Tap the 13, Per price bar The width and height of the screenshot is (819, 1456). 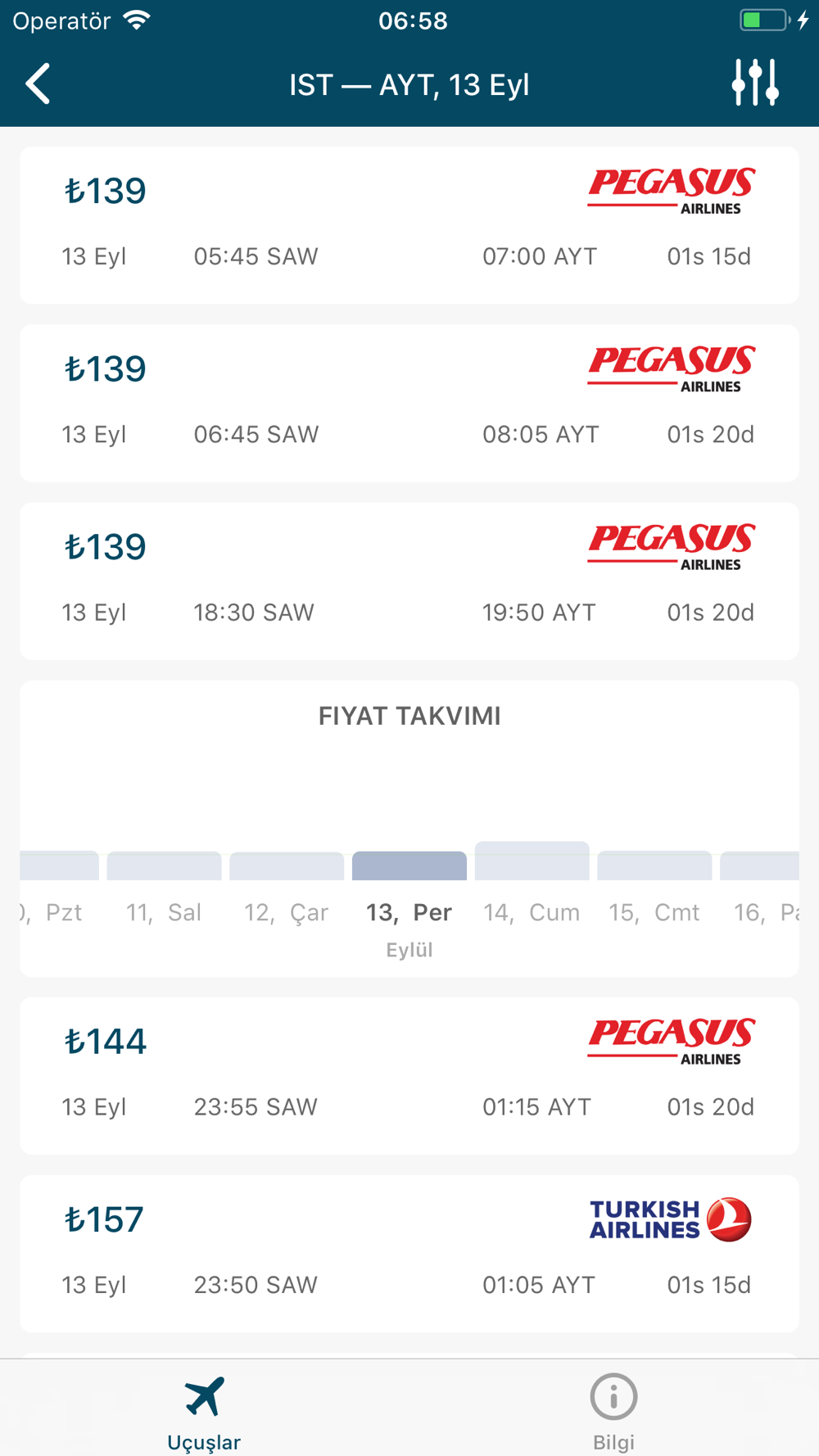tap(409, 866)
